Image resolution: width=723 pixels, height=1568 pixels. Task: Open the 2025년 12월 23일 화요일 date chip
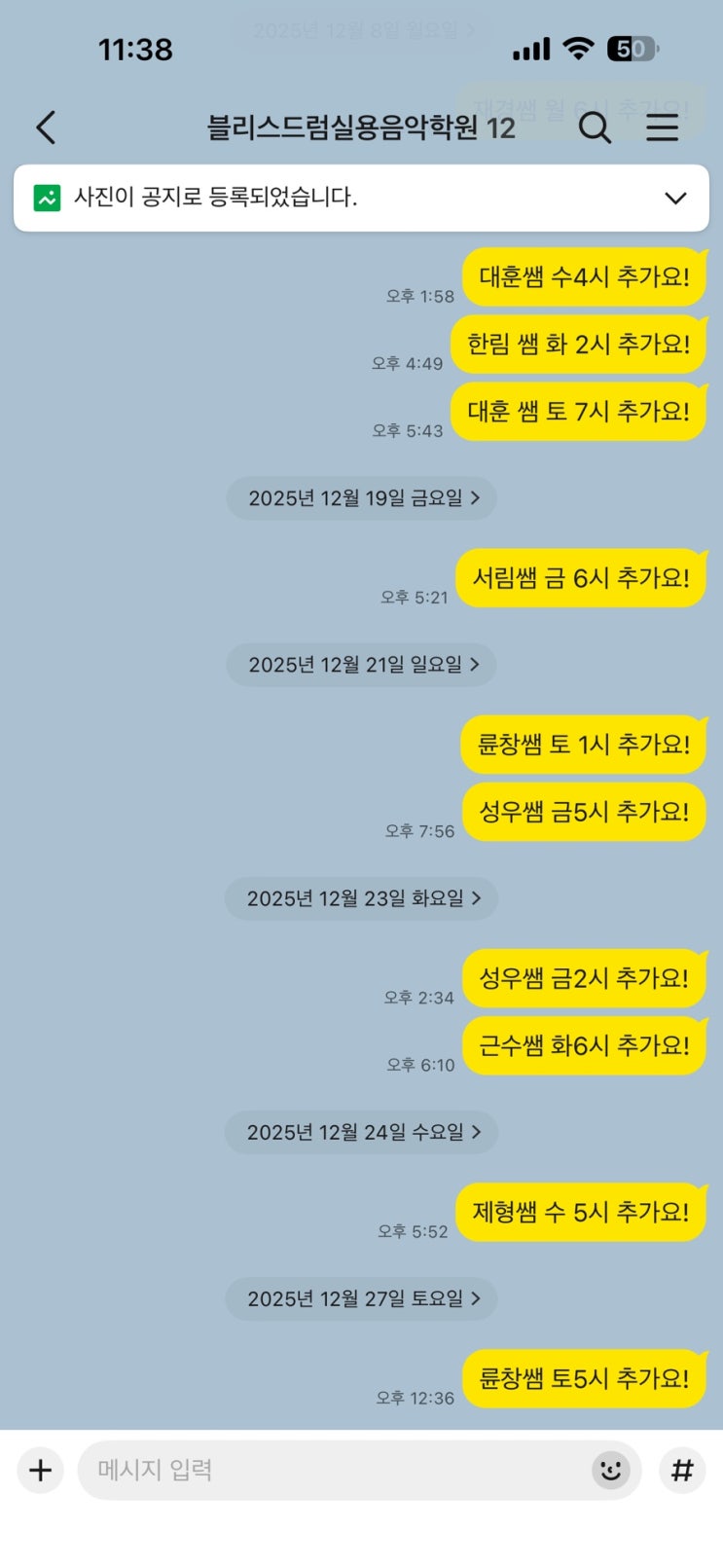[362, 898]
